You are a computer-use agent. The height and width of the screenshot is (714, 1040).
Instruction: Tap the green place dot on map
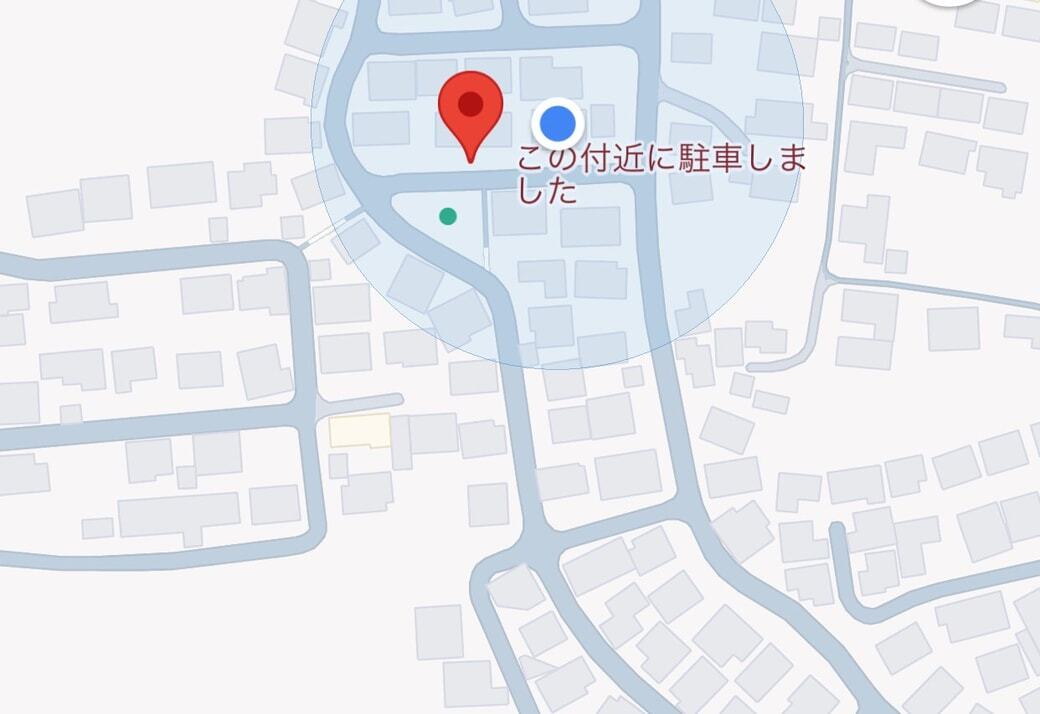[448, 215]
